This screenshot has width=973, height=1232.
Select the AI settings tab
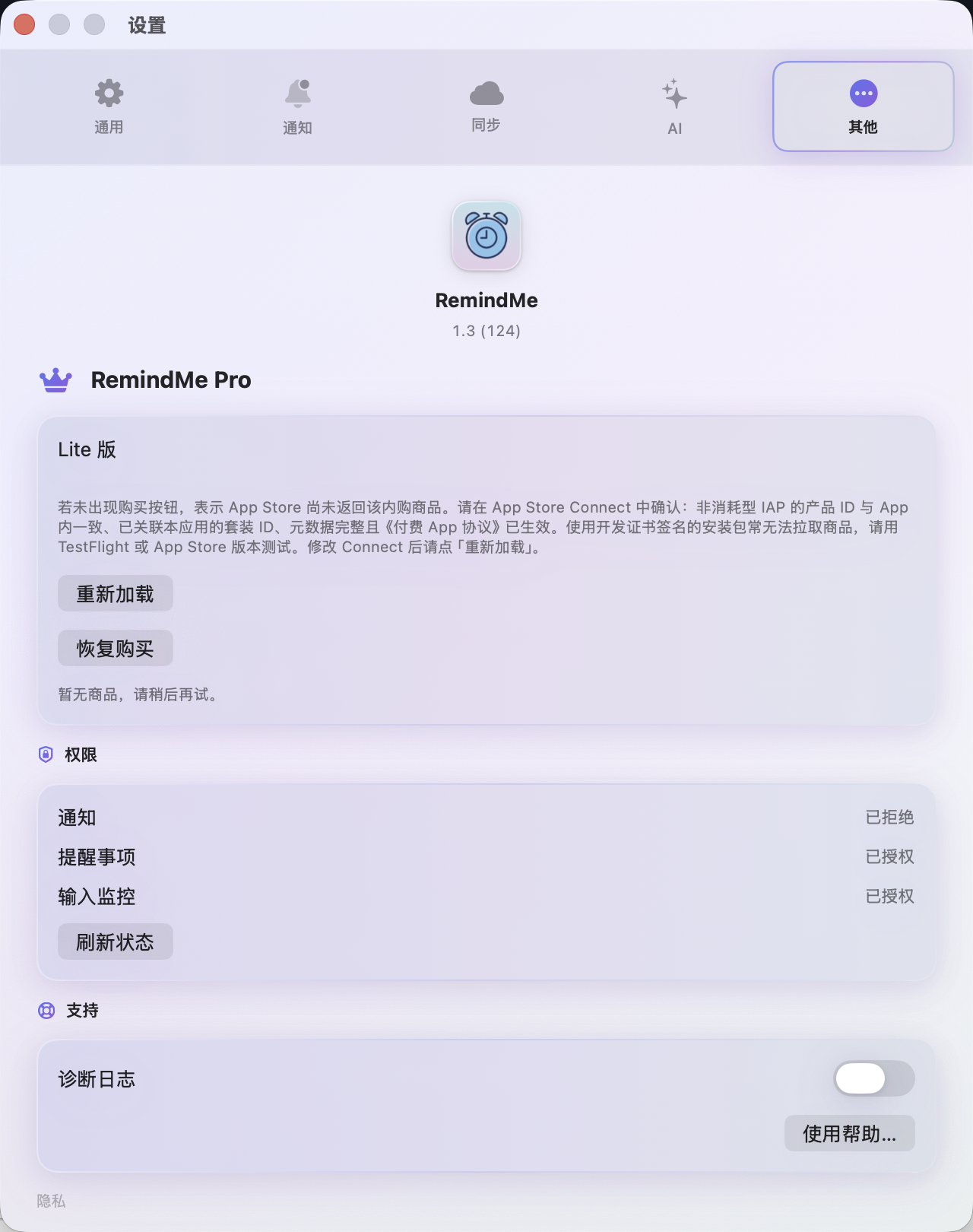674,106
